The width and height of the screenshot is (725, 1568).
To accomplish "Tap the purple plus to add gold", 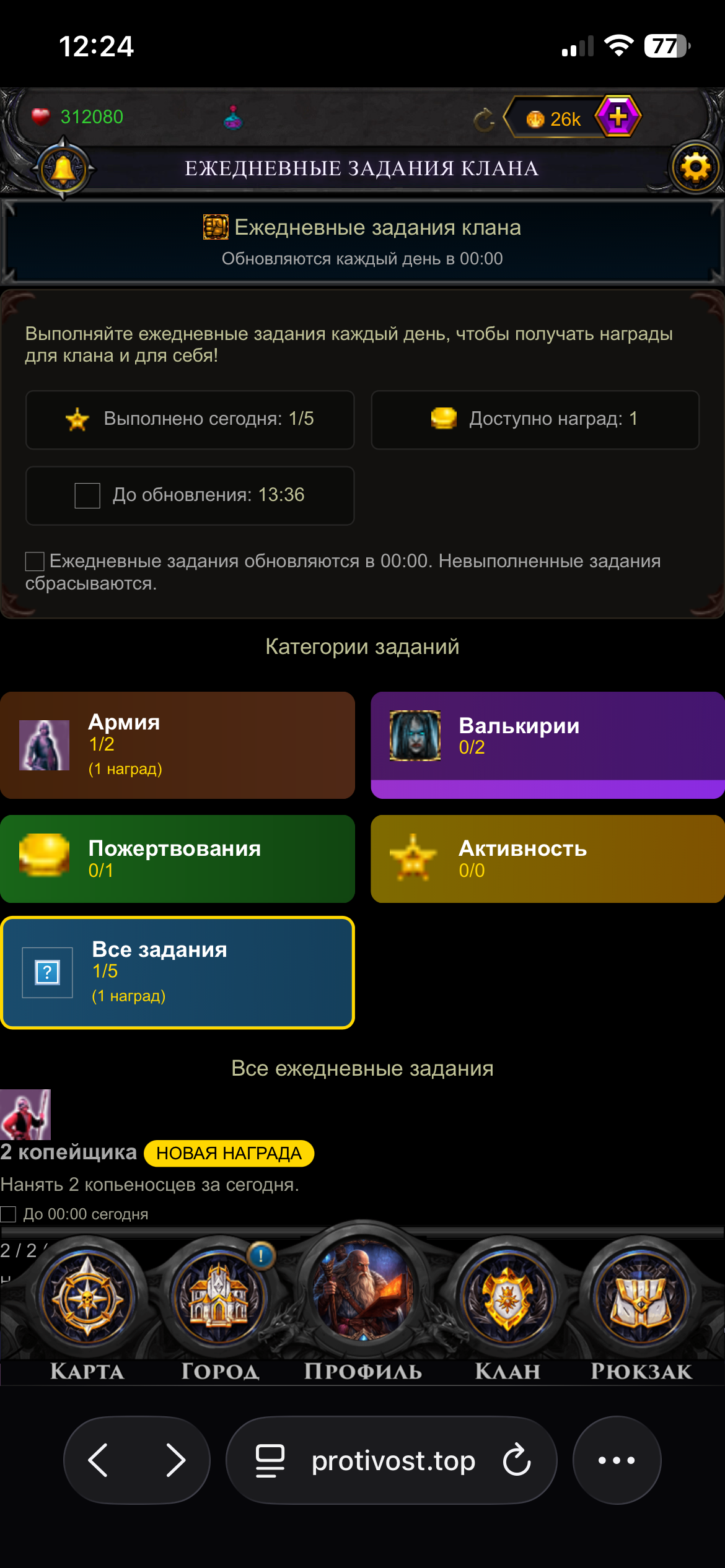I will tap(618, 116).
